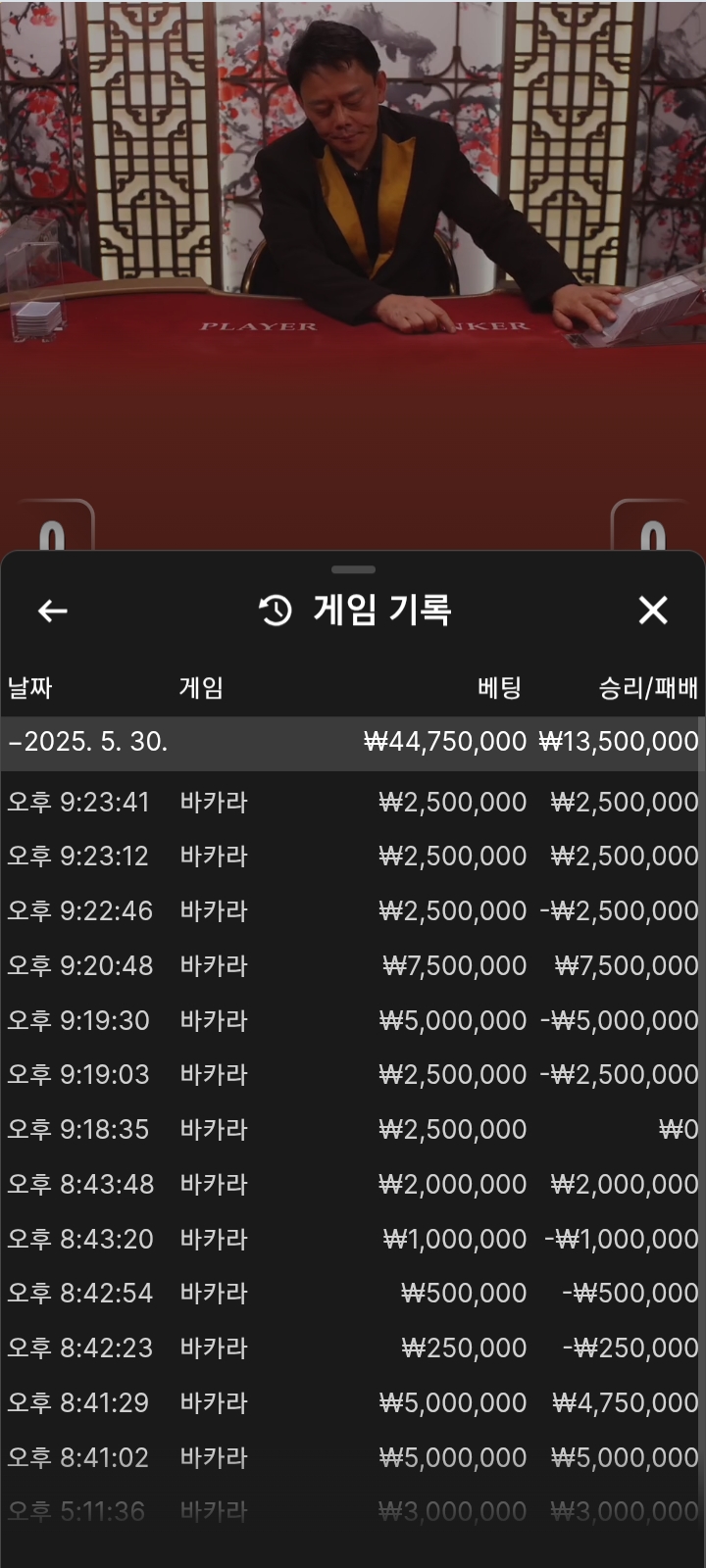706x1568 pixels.
Task: Open the 오후 9:20:48 ₩7,500,000 bet record
Action: point(353,966)
